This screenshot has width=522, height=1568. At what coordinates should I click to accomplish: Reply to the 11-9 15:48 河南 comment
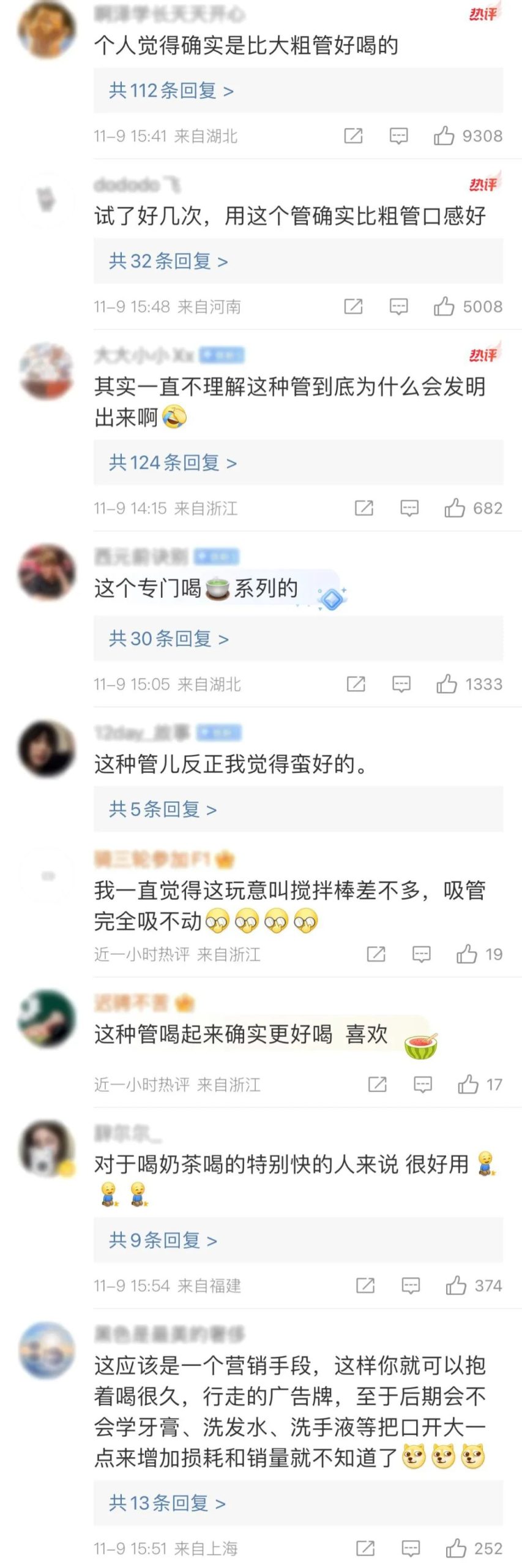click(x=398, y=306)
